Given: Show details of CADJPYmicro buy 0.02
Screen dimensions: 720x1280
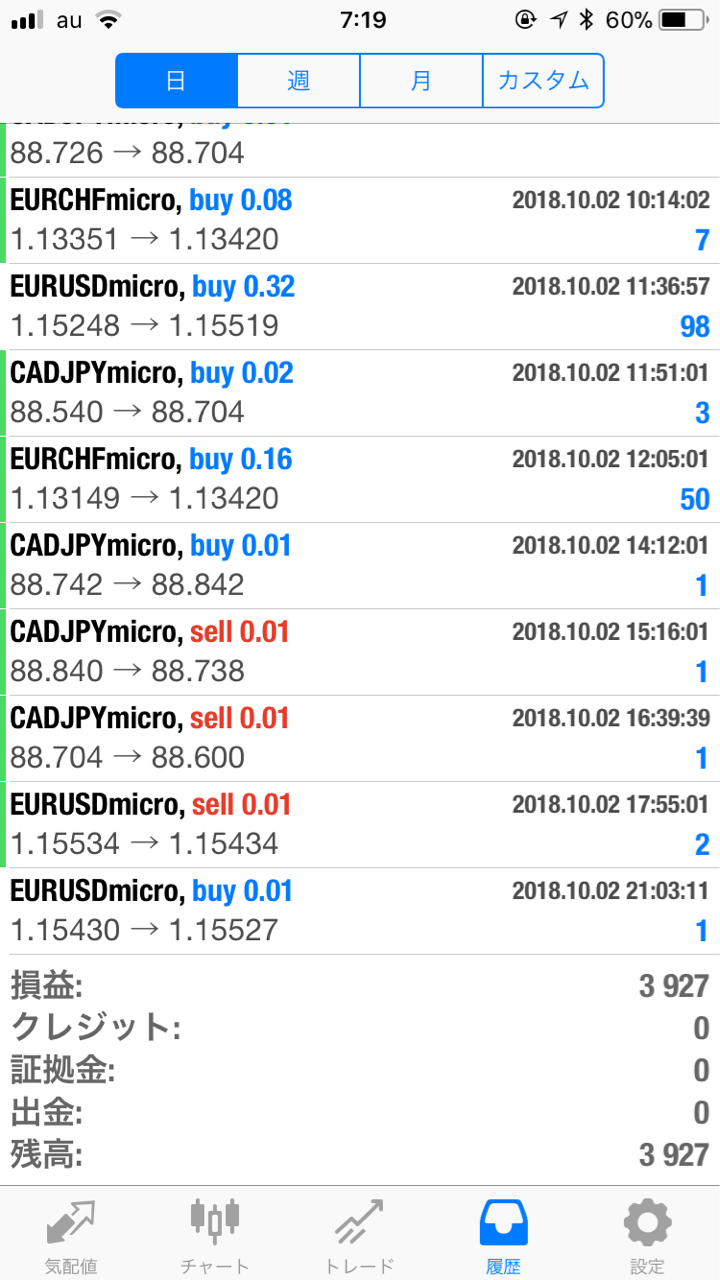Looking at the screenshot, I should click(360, 392).
